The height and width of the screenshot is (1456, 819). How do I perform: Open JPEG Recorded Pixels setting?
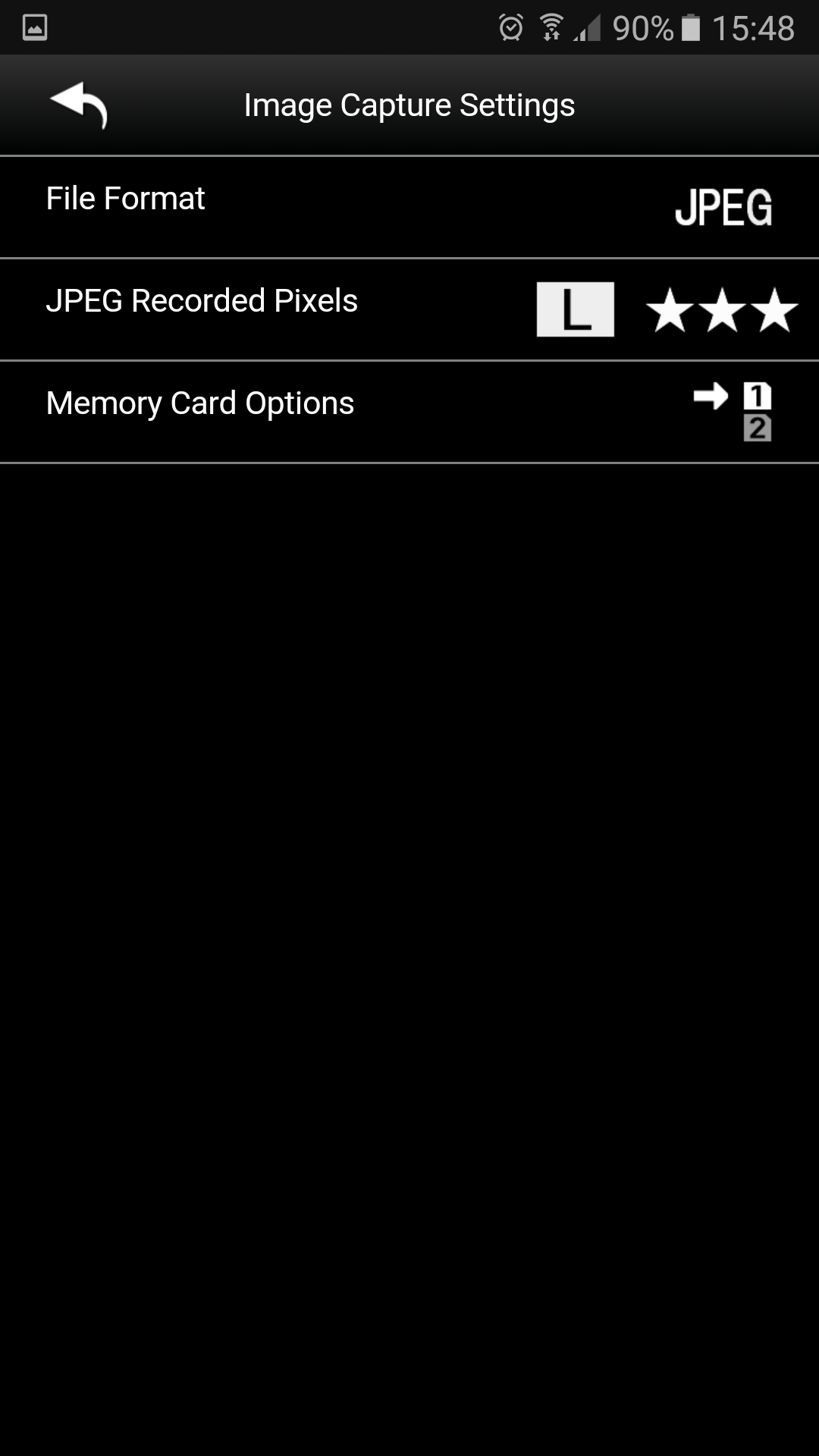tap(409, 309)
